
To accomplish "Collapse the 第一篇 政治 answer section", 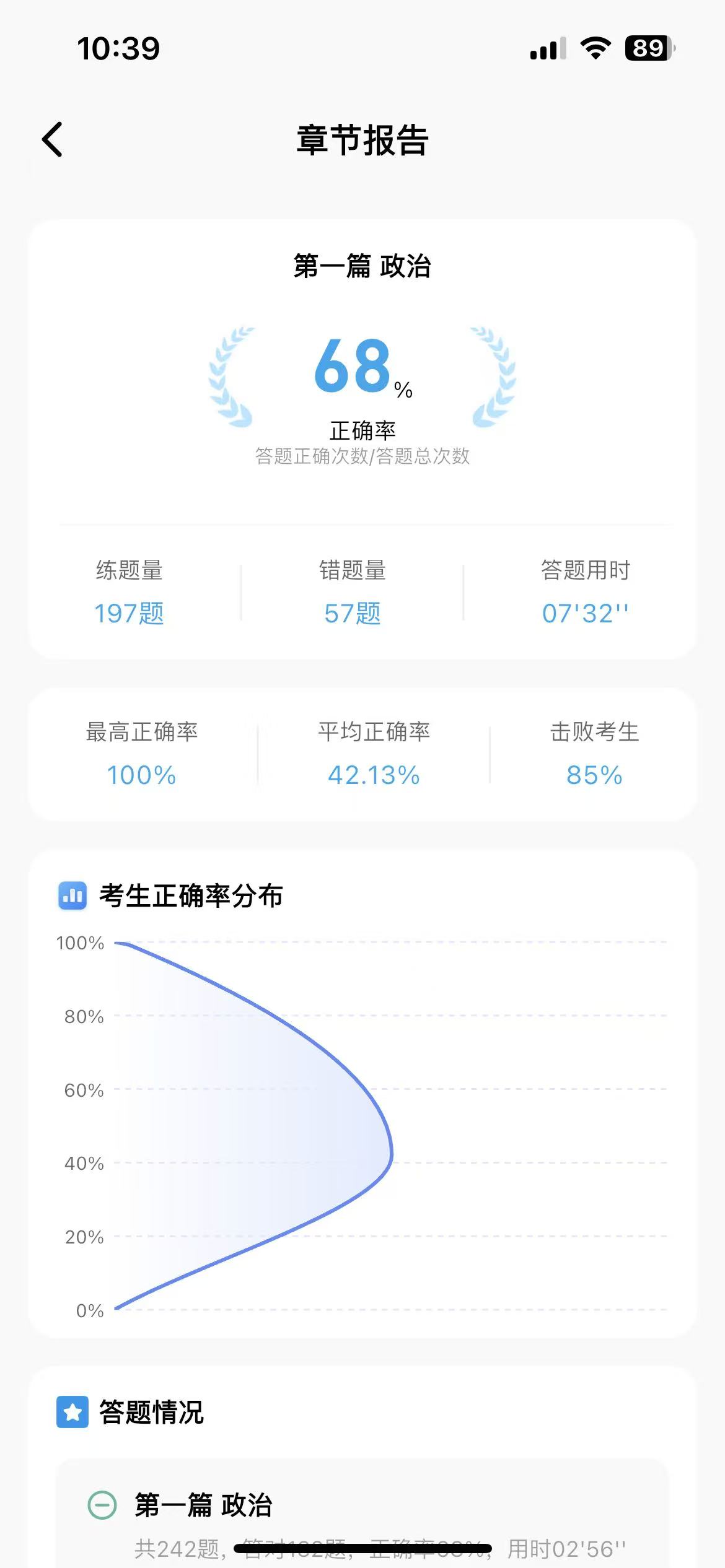I will (x=102, y=1504).
